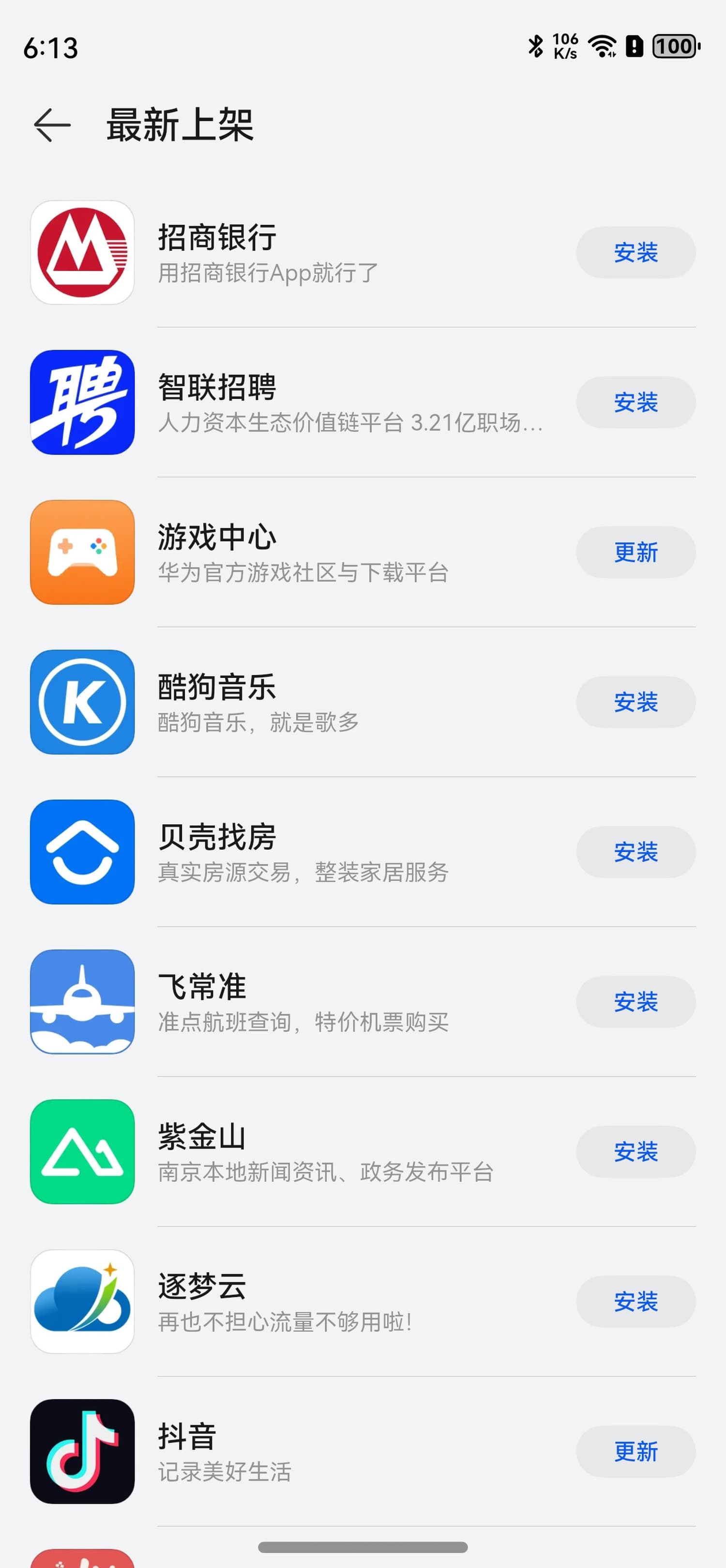The width and height of the screenshot is (726, 1568).
Task: Install 飞常准 app
Action: (x=635, y=1001)
